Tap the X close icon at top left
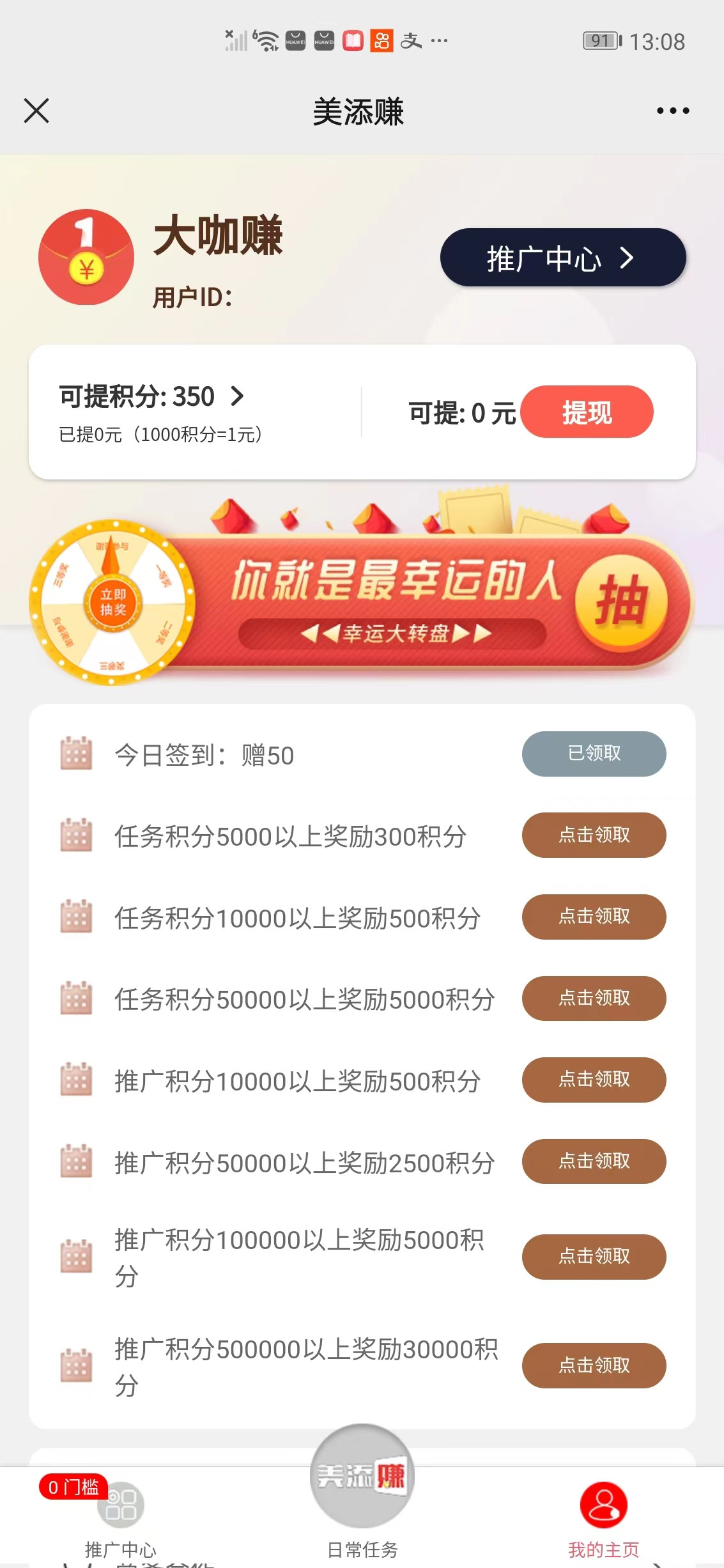 click(36, 110)
